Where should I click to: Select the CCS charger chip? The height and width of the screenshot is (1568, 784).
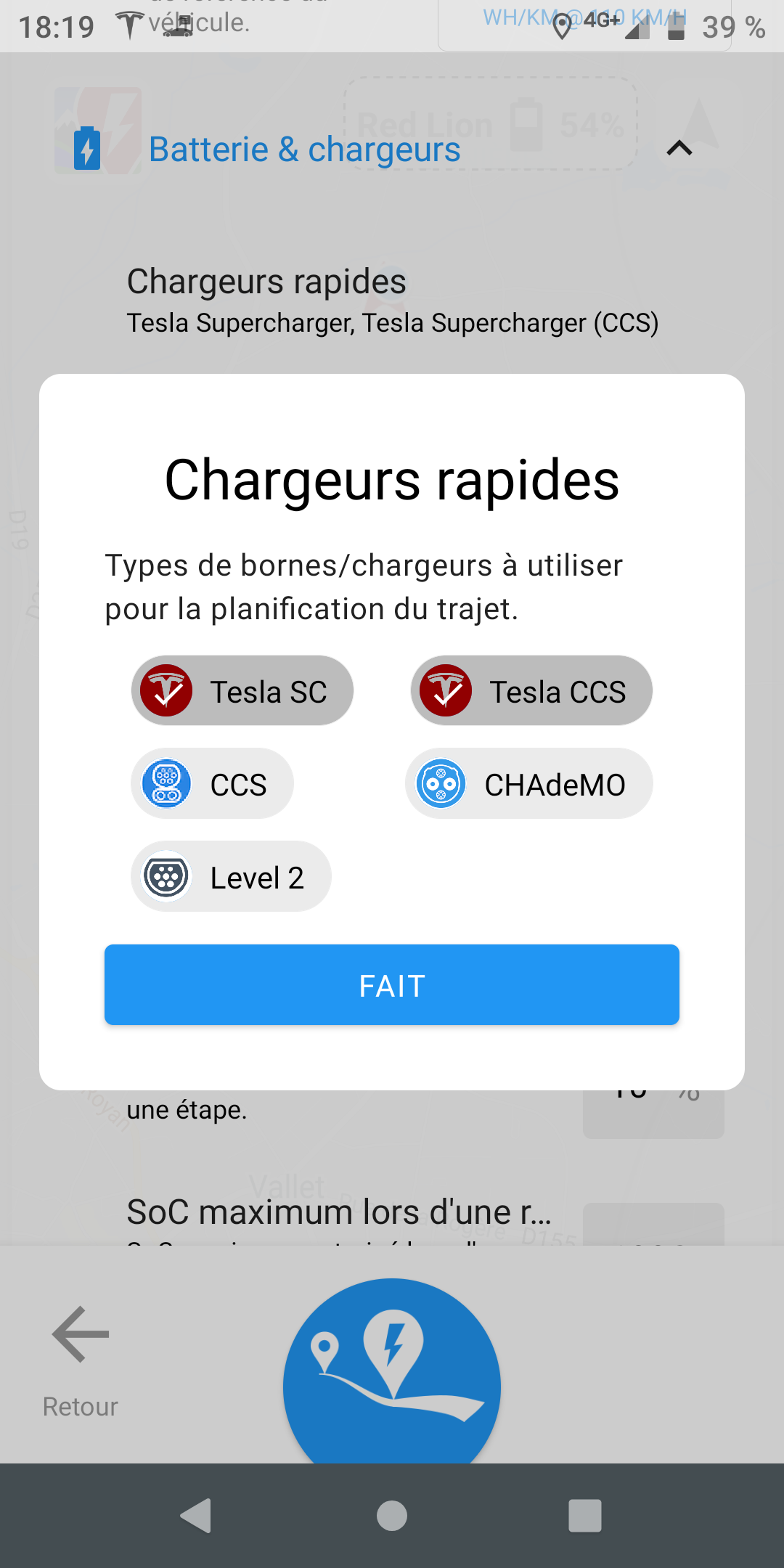(212, 783)
